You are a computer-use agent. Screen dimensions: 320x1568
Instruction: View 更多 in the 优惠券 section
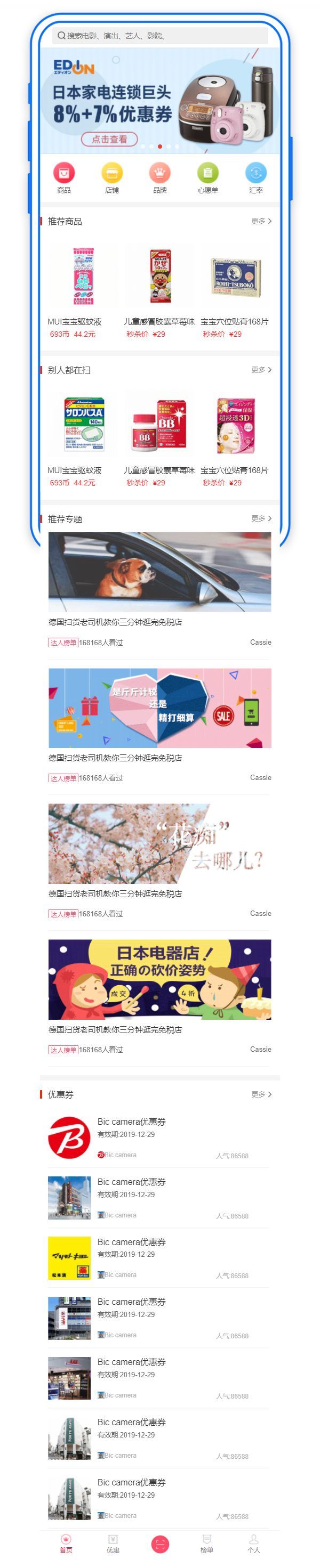(x=261, y=1094)
